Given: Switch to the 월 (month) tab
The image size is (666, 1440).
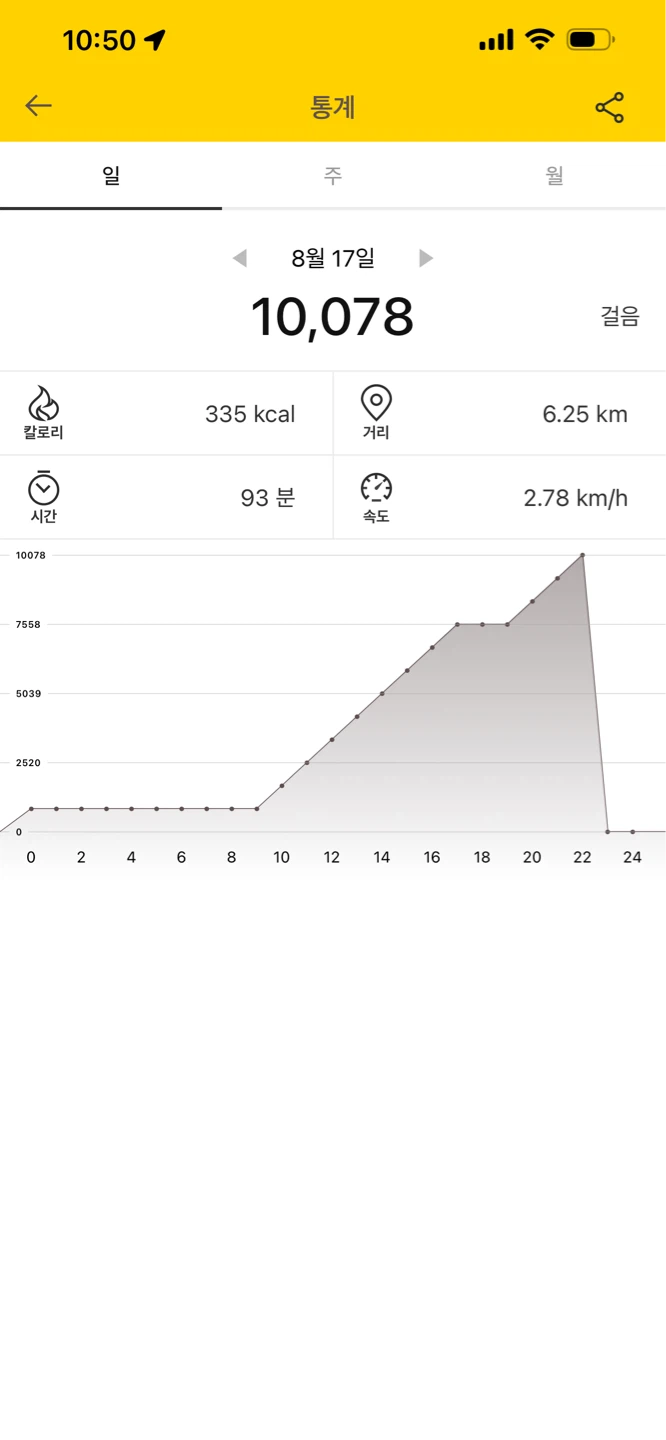Looking at the screenshot, I should pyautogui.click(x=555, y=176).
